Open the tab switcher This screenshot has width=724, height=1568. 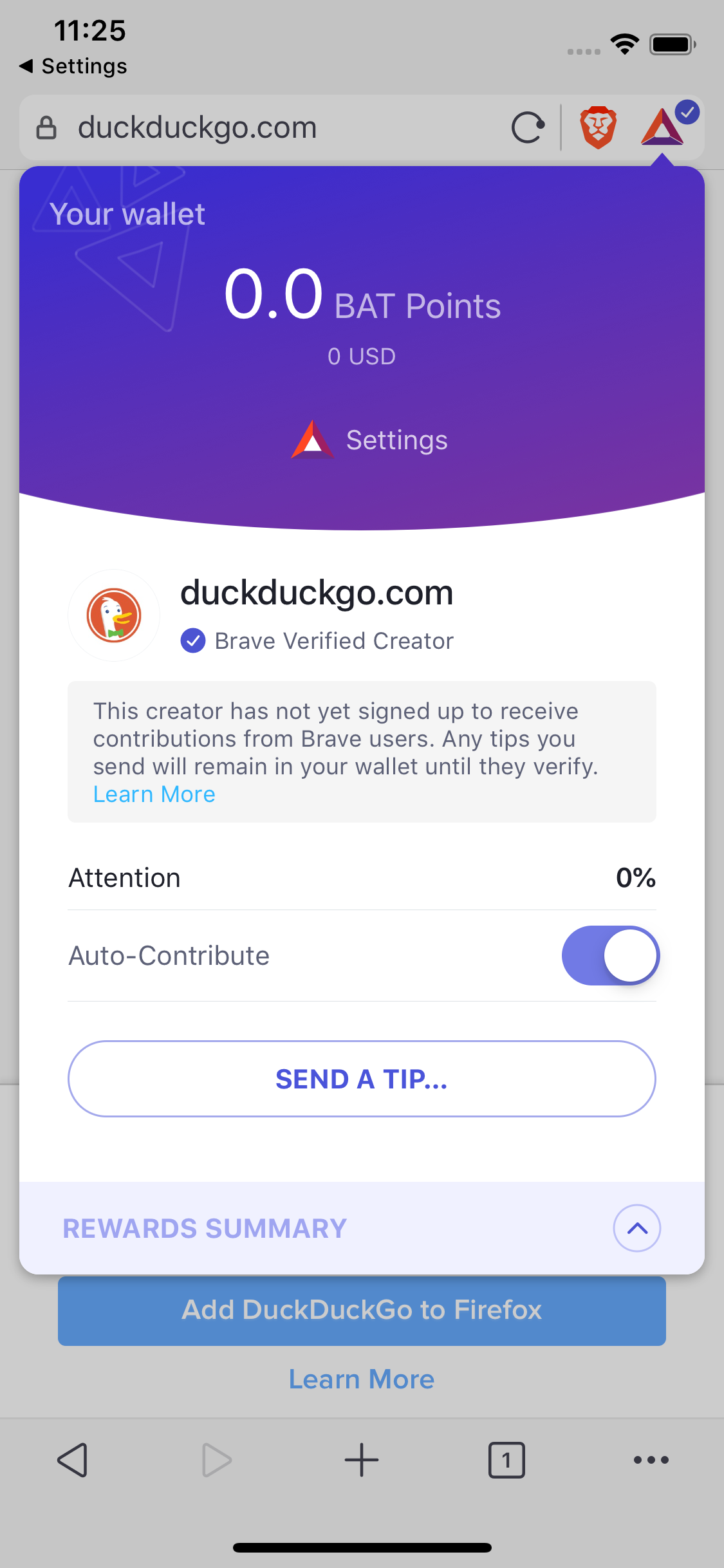(506, 1460)
